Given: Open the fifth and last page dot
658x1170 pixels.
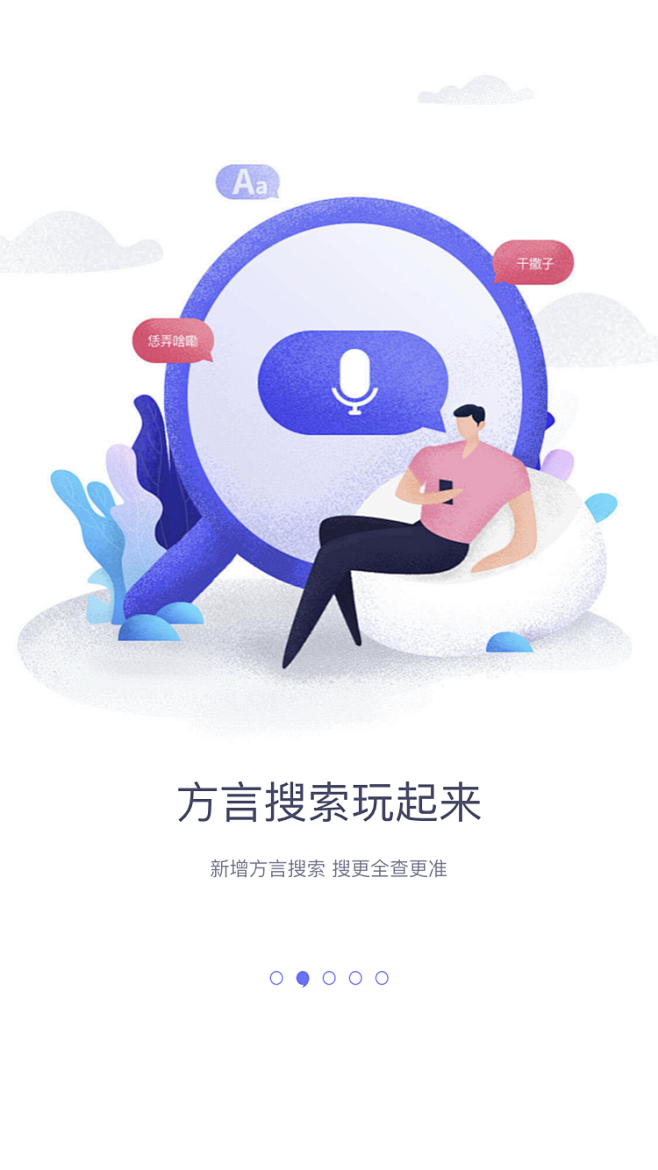Looking at the screenshot, I should (382, 977).
